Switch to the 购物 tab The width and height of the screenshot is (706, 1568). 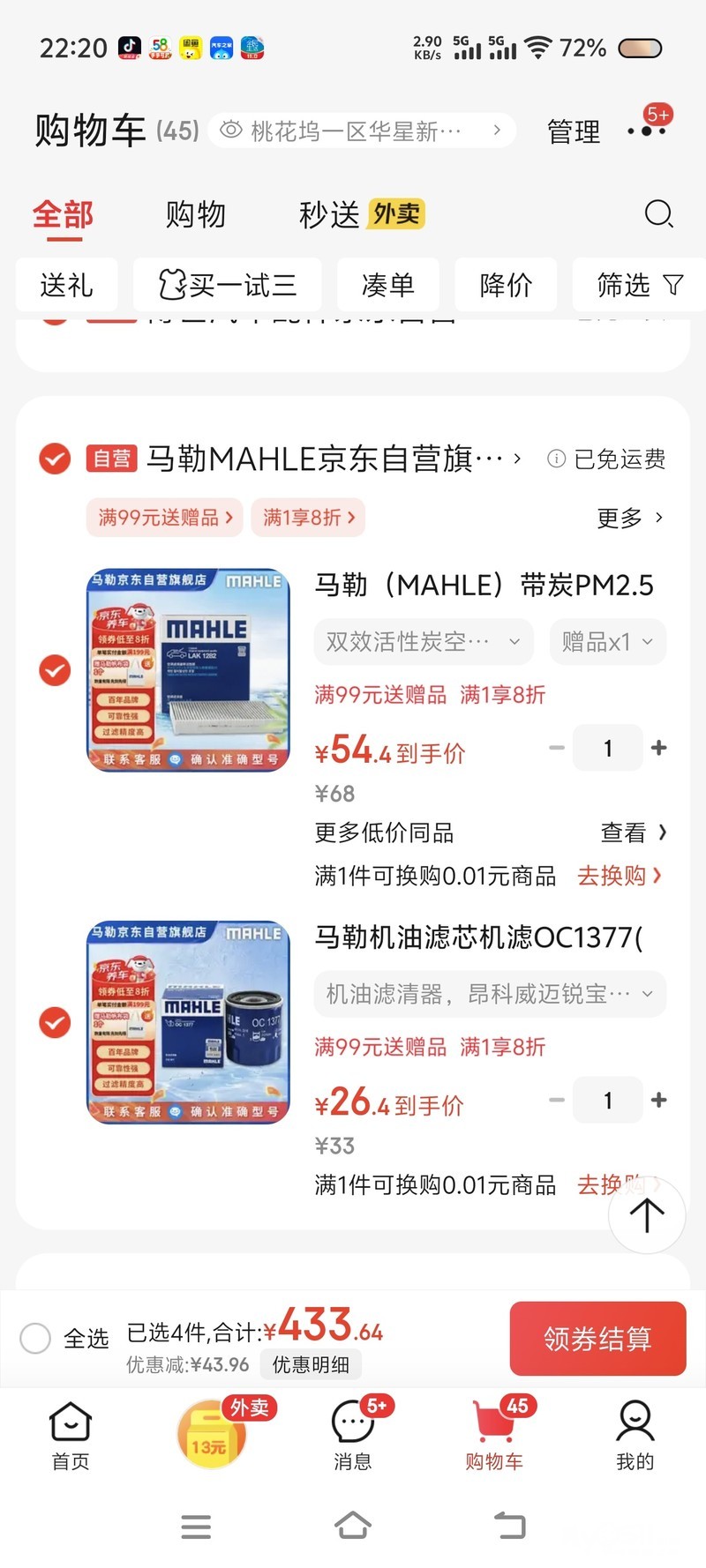click(196, 214)
